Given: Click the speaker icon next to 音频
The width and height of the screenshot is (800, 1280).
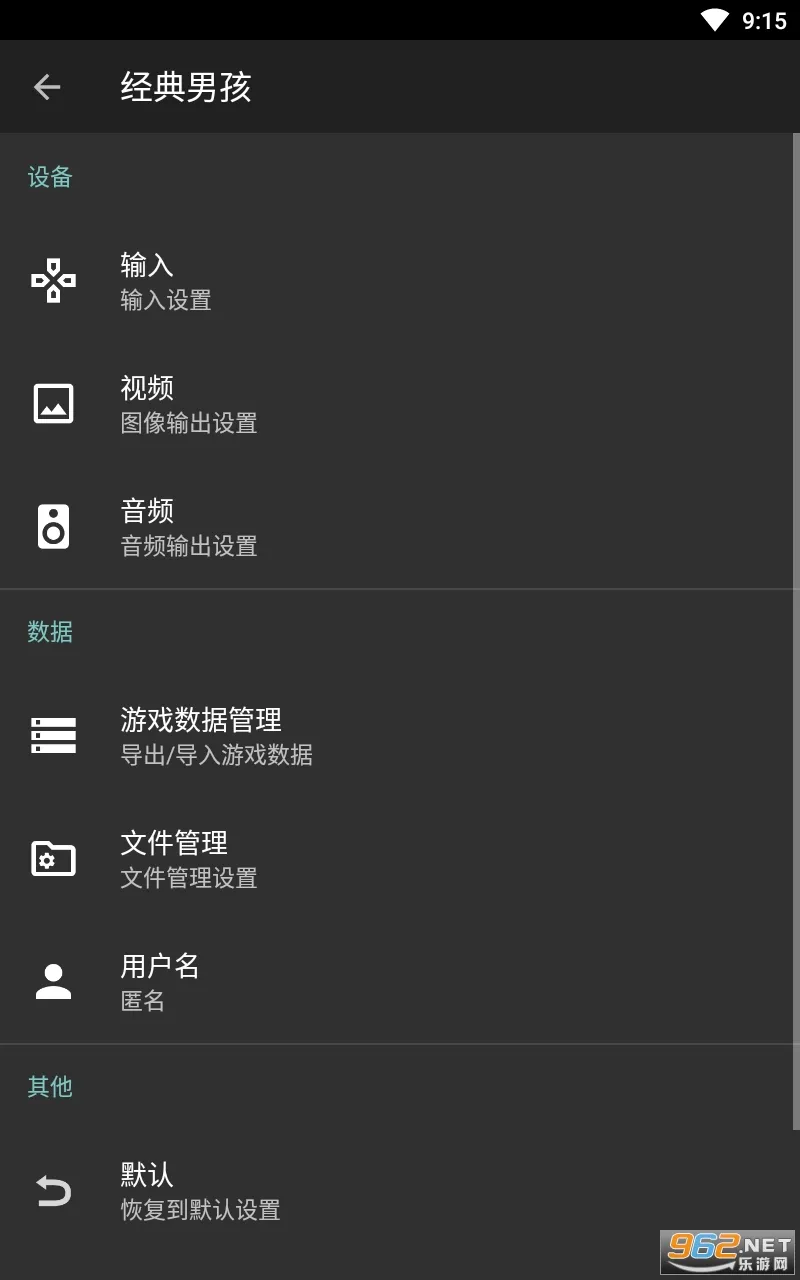Looking at the screenshot, I should pyautogui.click(x=53, y=526).
